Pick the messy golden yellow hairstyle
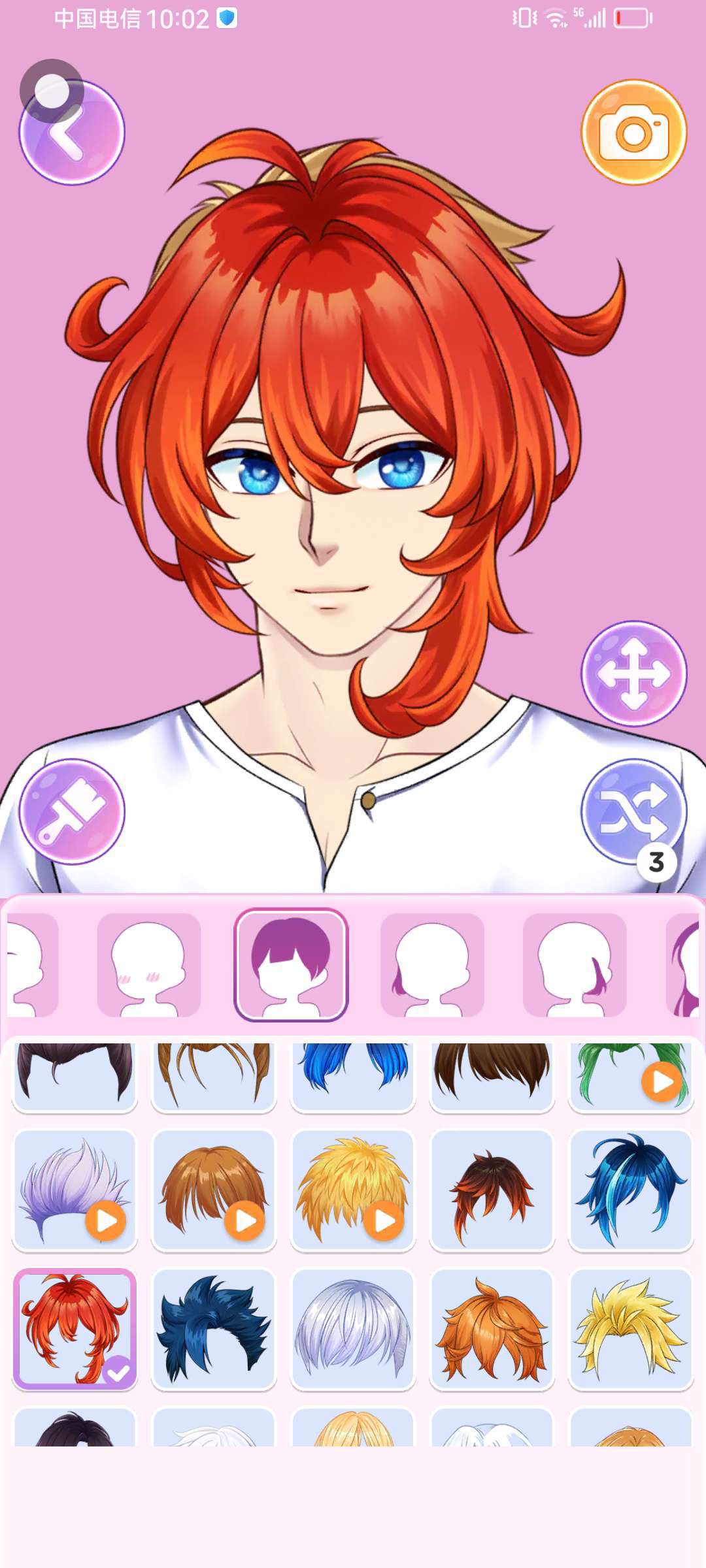 click(352, 1190)
